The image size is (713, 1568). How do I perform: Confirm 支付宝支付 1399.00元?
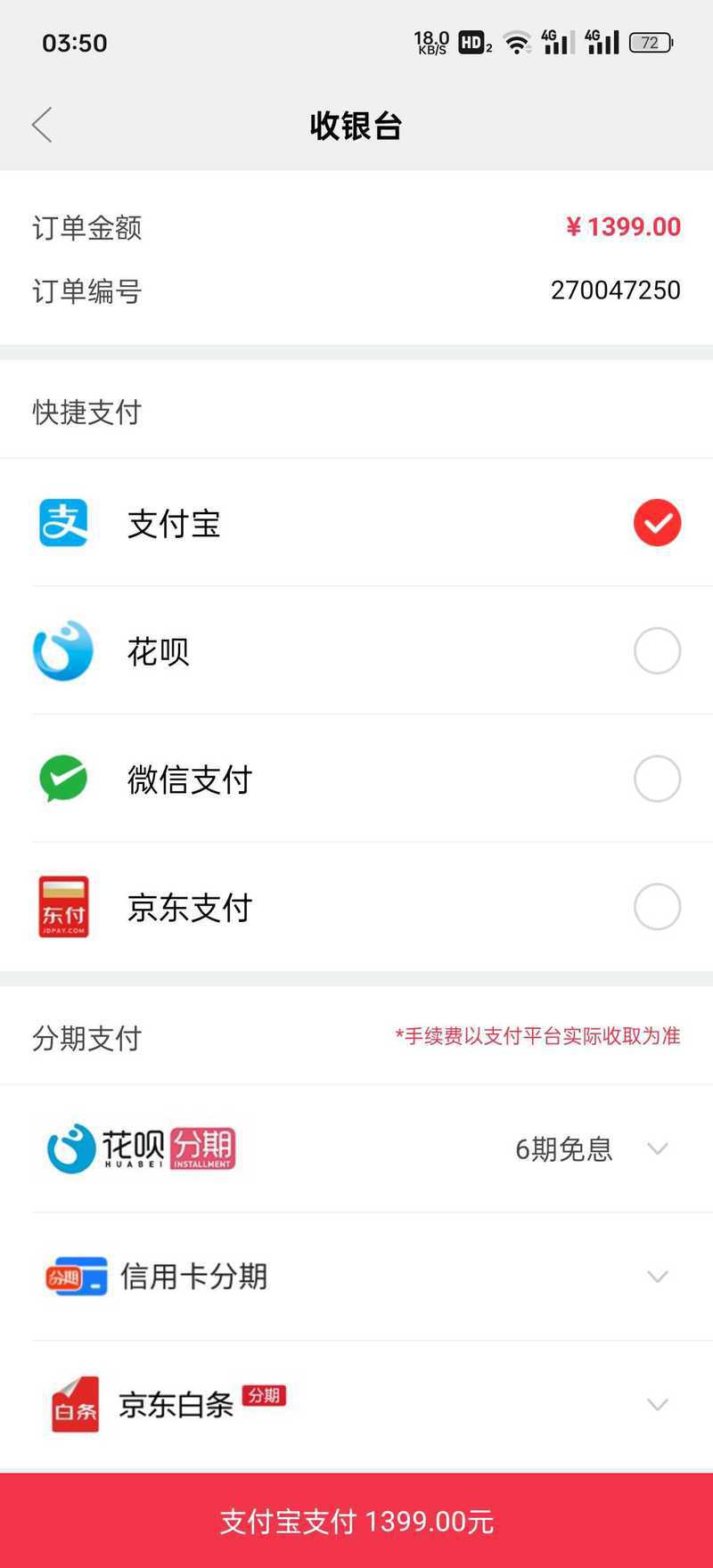click(x=356, y=1521)
